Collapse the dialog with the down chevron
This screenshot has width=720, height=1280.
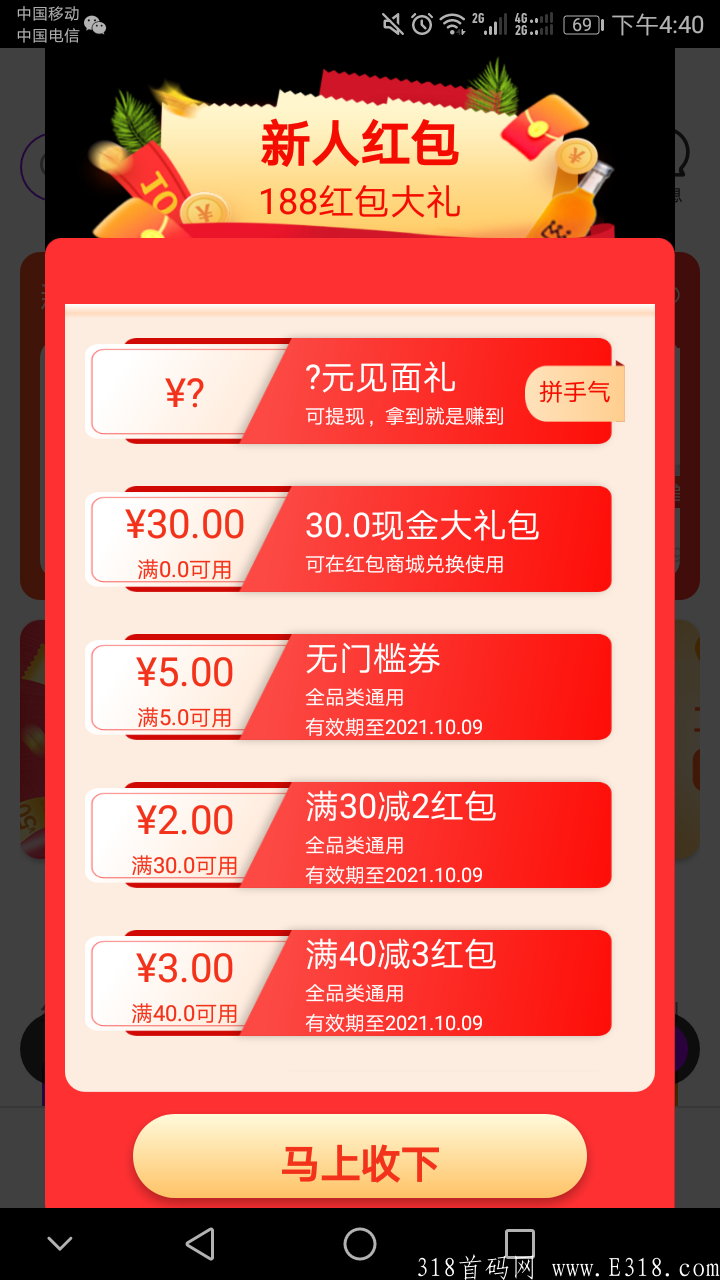point(60,1244)
